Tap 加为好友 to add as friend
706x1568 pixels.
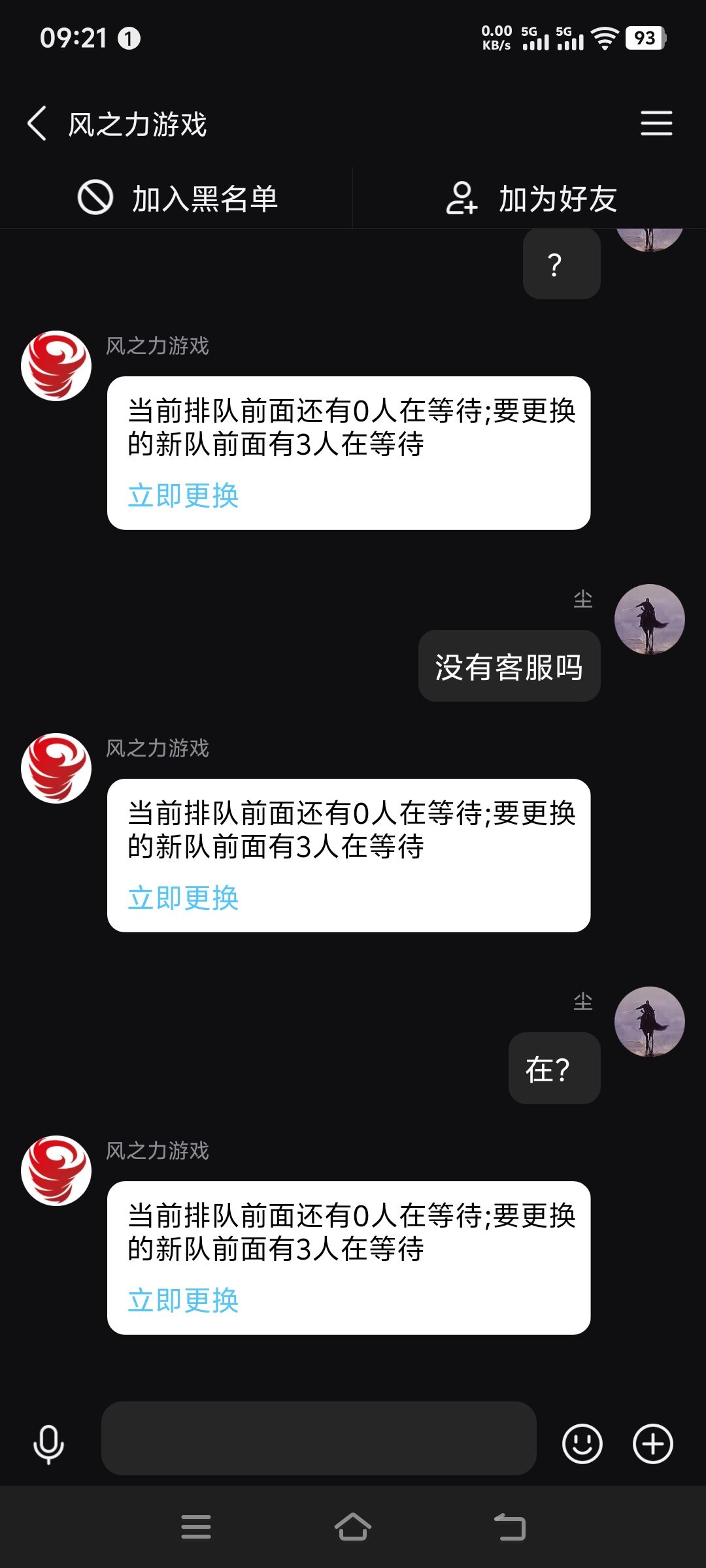pyautogui.click(x=531, y=199)
